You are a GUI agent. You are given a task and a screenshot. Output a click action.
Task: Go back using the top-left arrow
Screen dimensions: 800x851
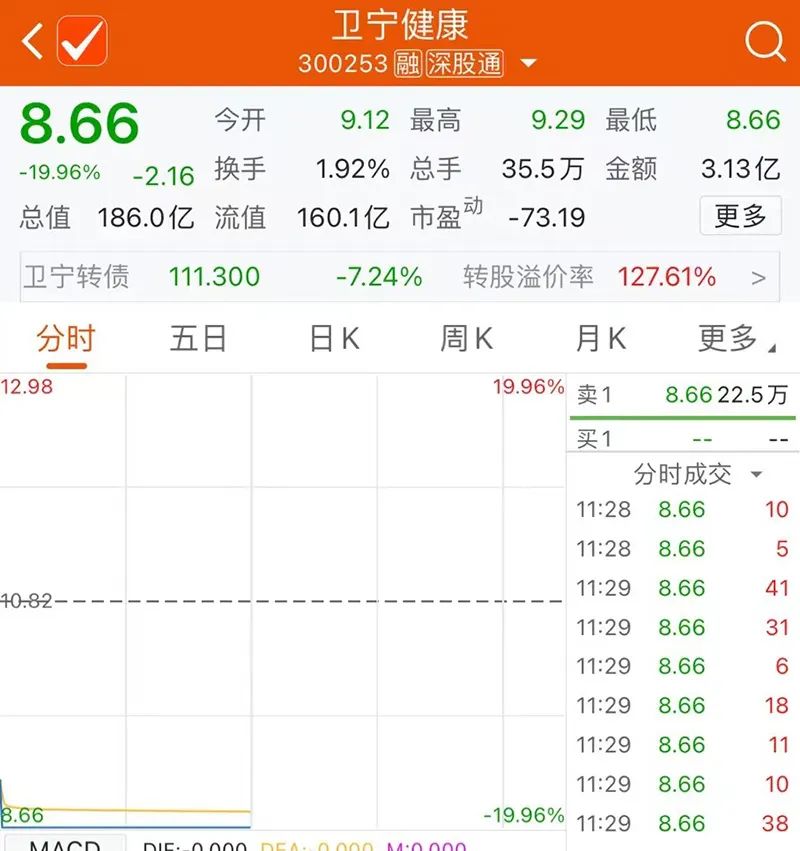(32, 42)
